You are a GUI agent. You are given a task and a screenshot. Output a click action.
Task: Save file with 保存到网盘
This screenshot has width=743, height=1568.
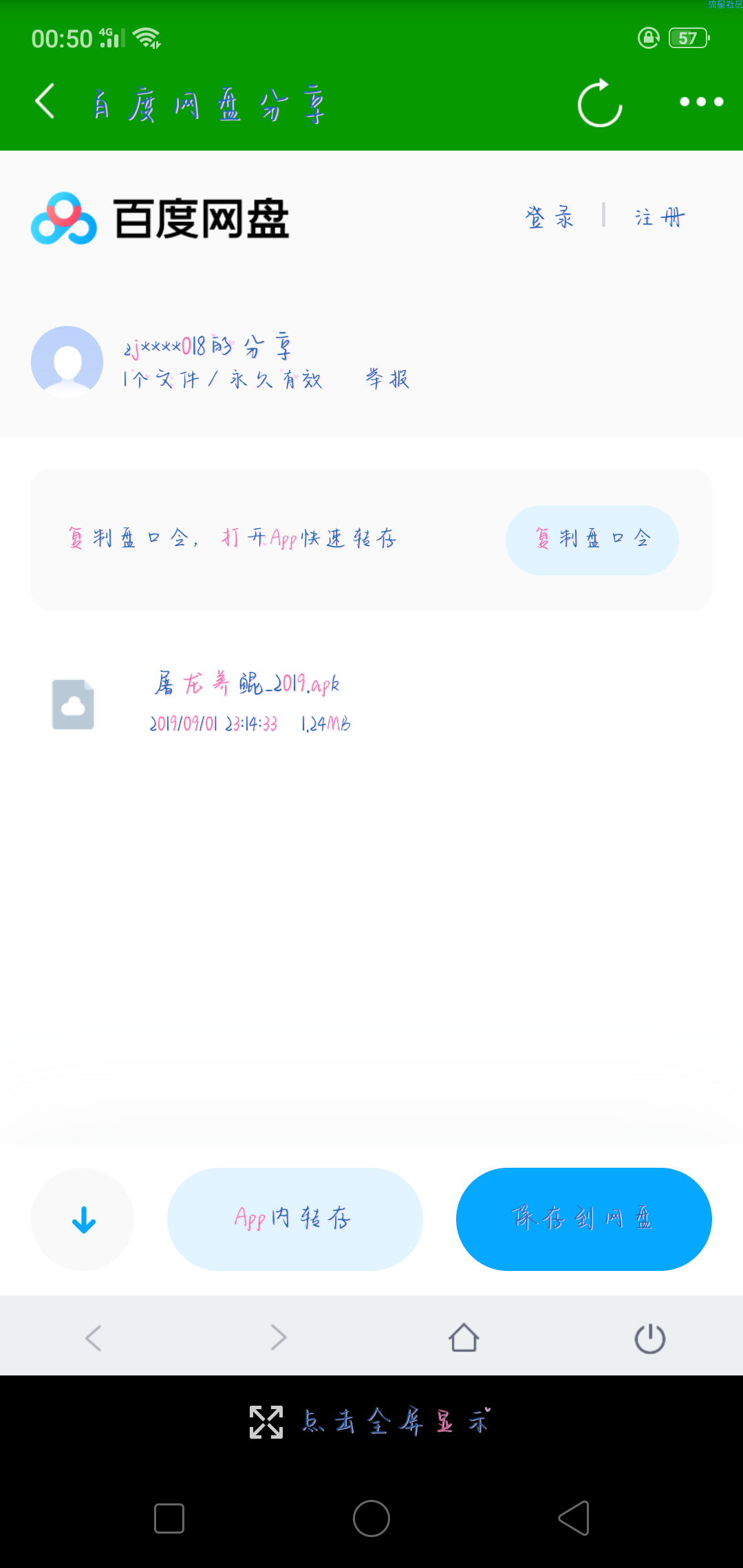tap(583, 1219)
